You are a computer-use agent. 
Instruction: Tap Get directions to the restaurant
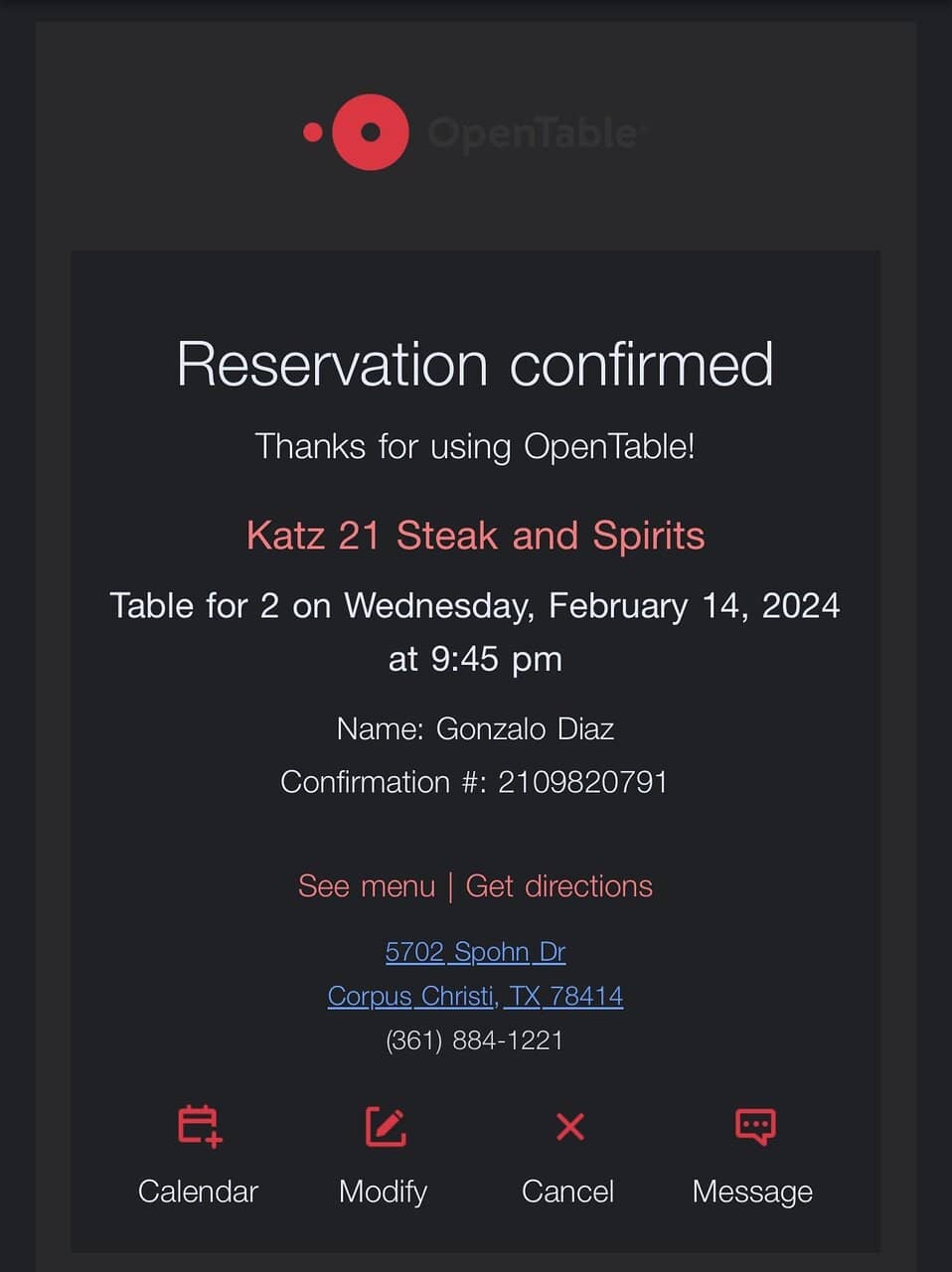click(558, 885)
